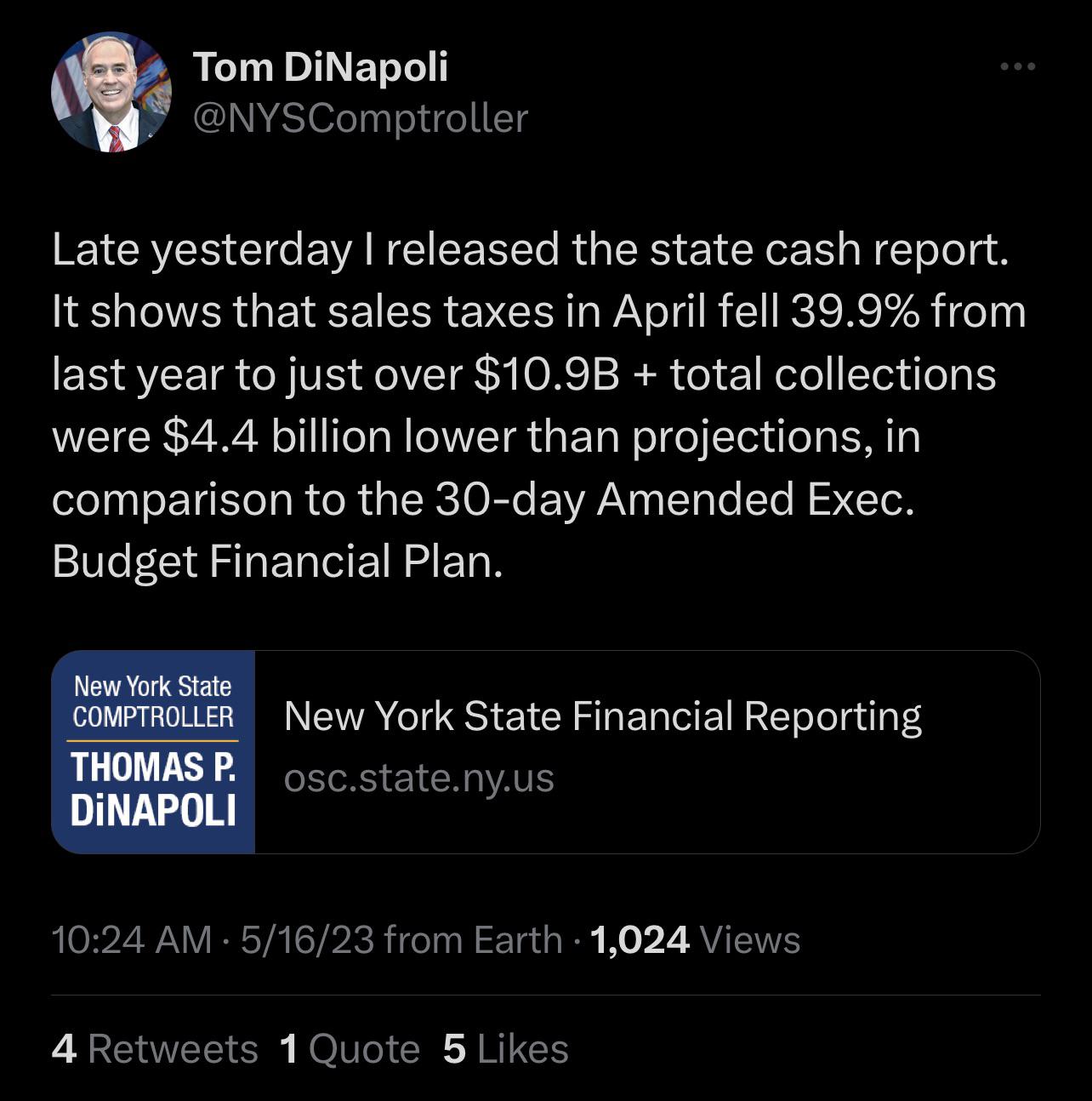Open Tom DiNapoli's profile picture

(x=111, y=92)
